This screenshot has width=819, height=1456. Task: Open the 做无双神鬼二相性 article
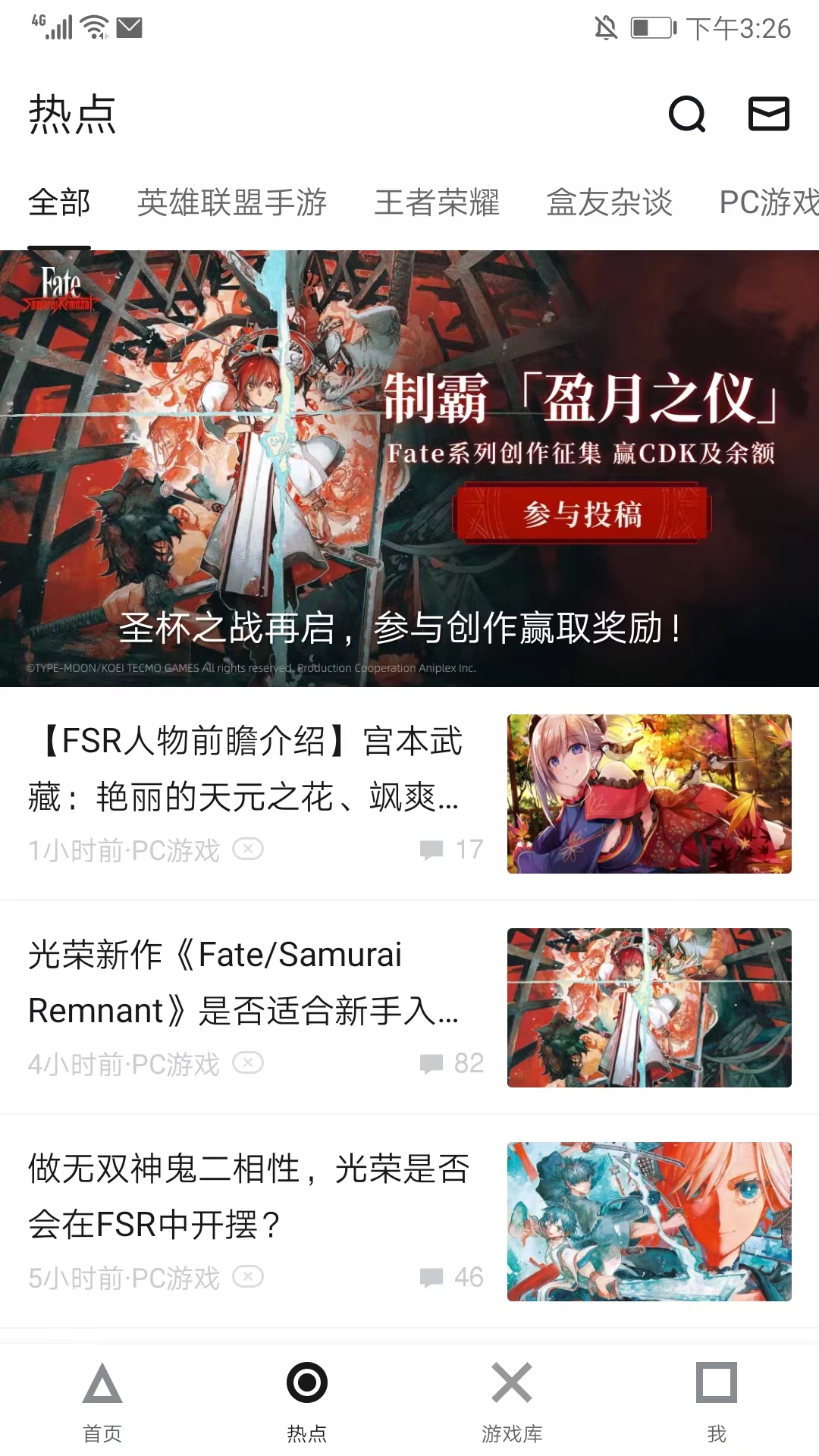(250, 1196)
